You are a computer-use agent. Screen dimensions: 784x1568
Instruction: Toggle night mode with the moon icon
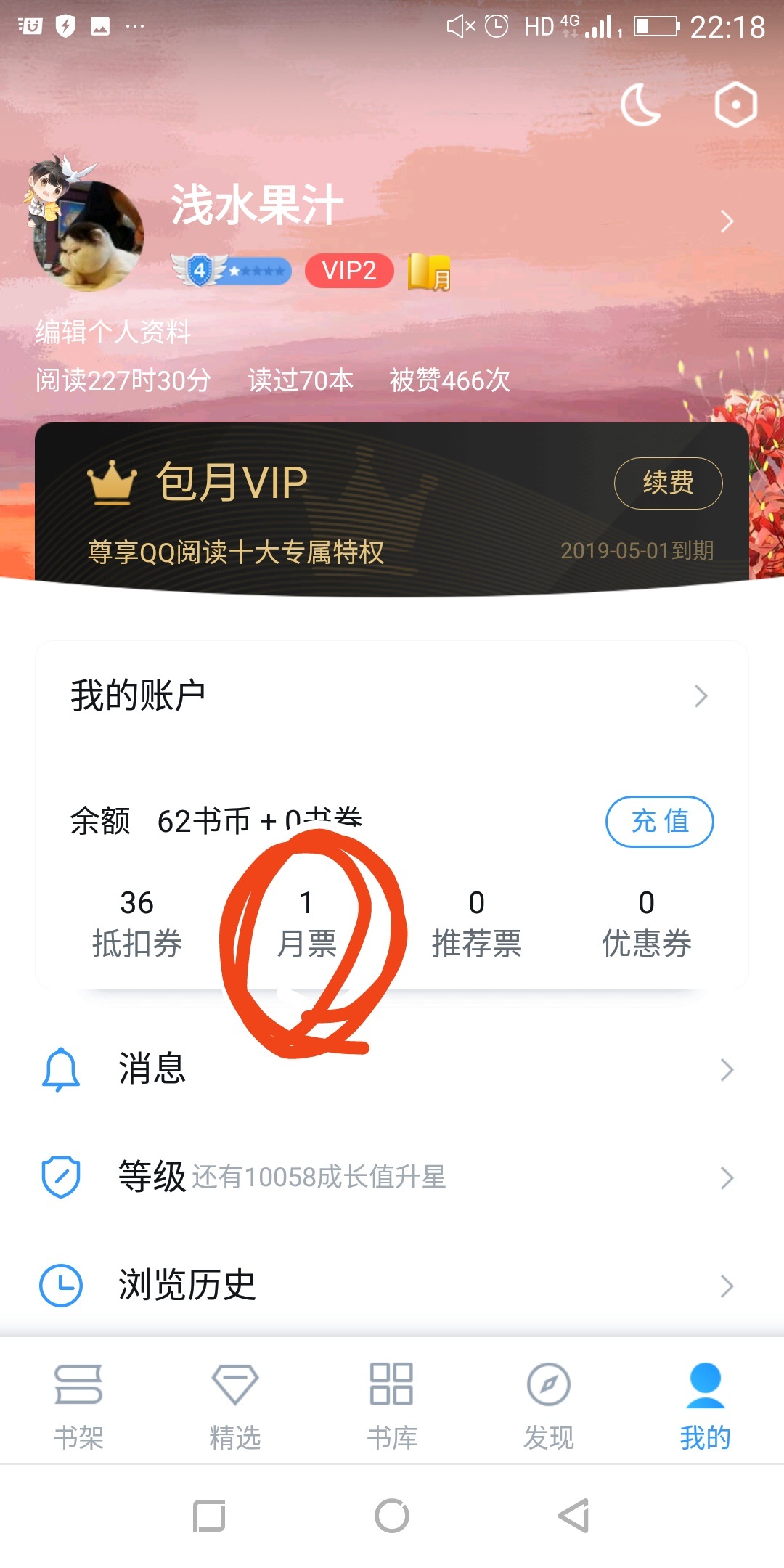[641, 105]
